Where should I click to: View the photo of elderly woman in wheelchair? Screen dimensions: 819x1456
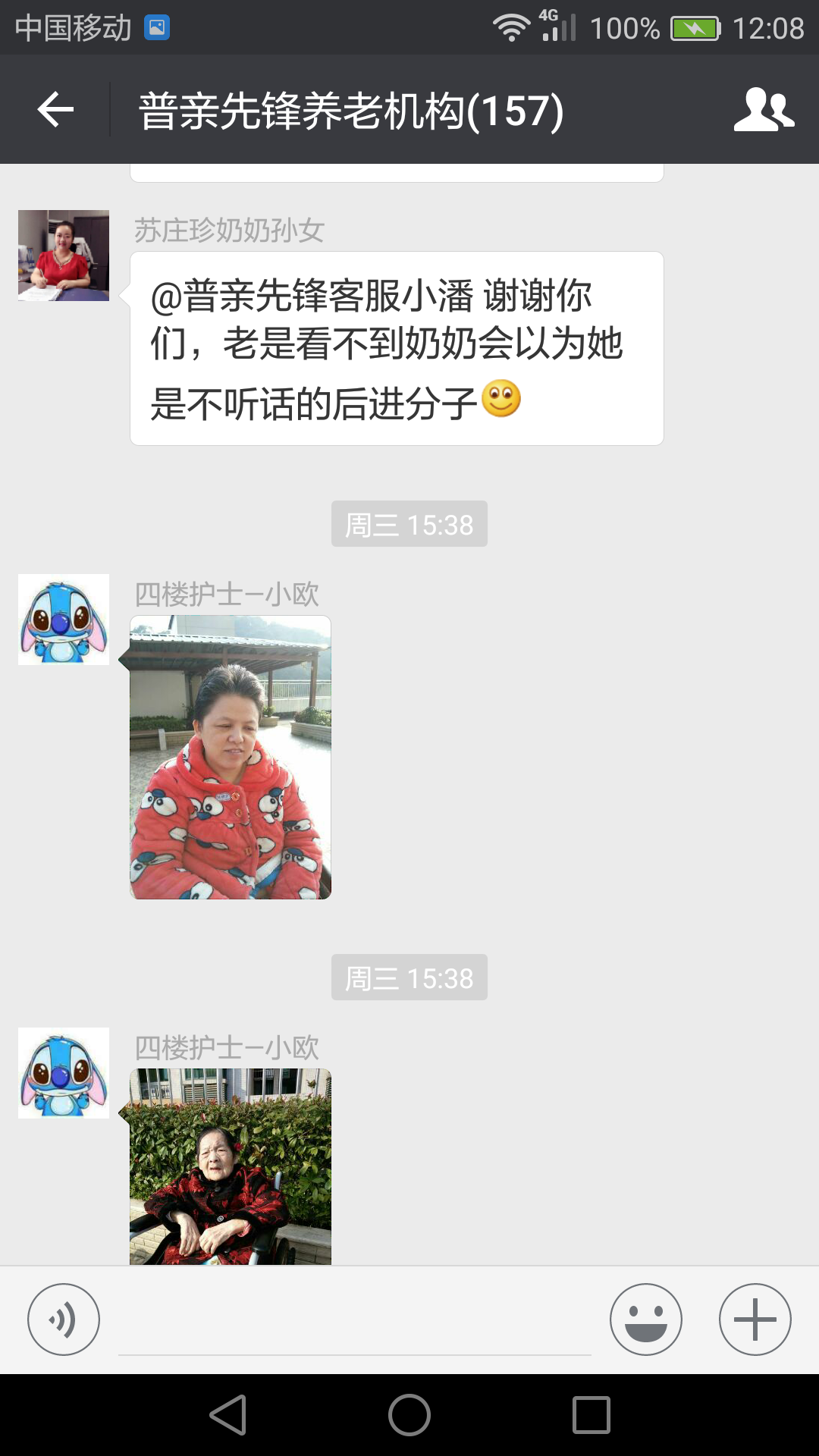coord(231,1166)
